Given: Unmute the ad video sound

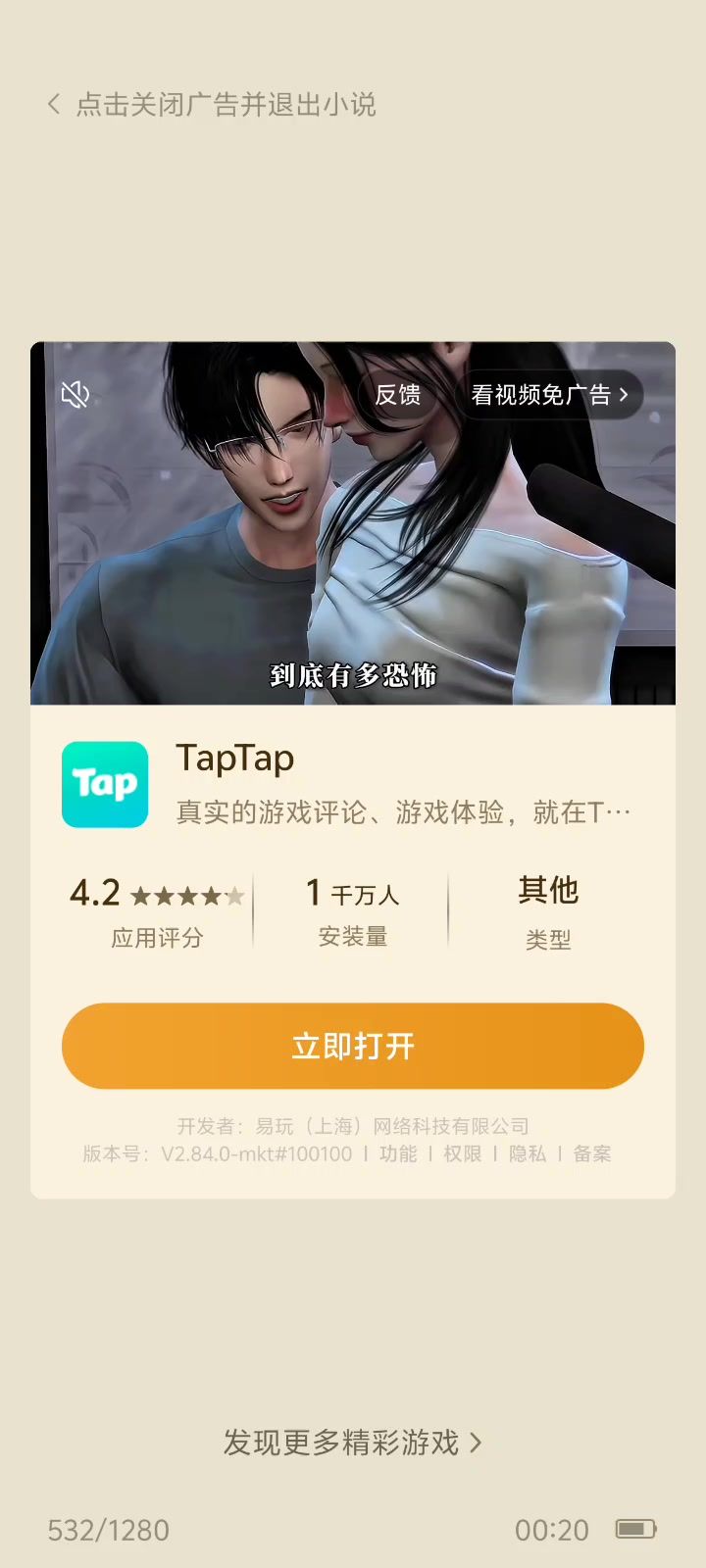Looking at the screenshot, I should pos(76,395).
